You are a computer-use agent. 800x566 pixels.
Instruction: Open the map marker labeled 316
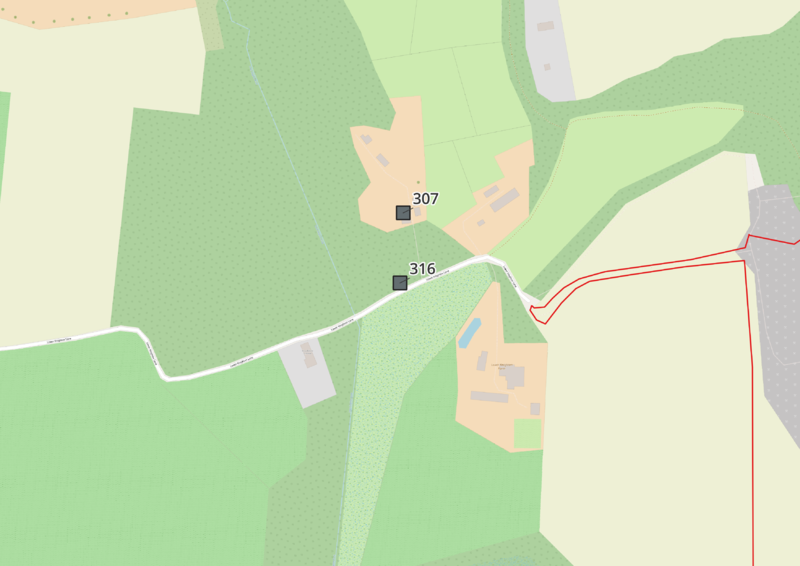(x=400, y=283)
